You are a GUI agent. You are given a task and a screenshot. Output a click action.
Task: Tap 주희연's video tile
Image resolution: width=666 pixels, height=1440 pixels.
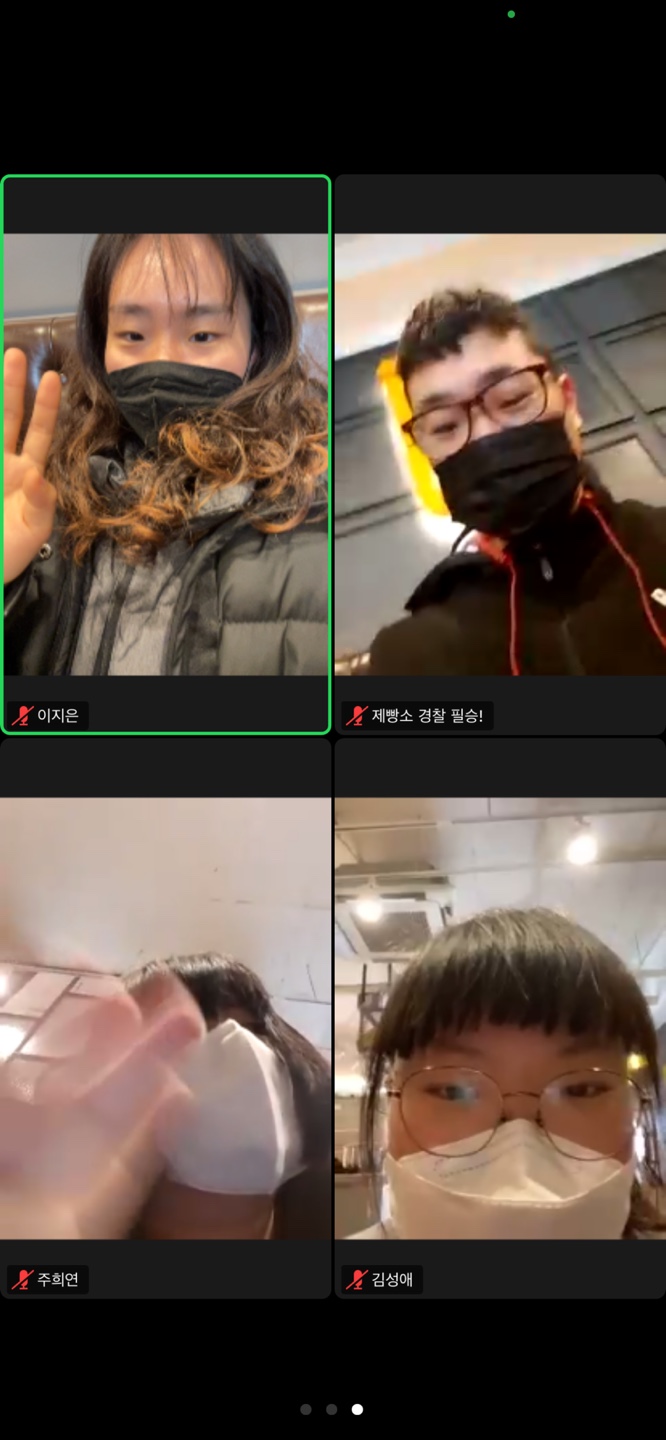coord(166,1018)
